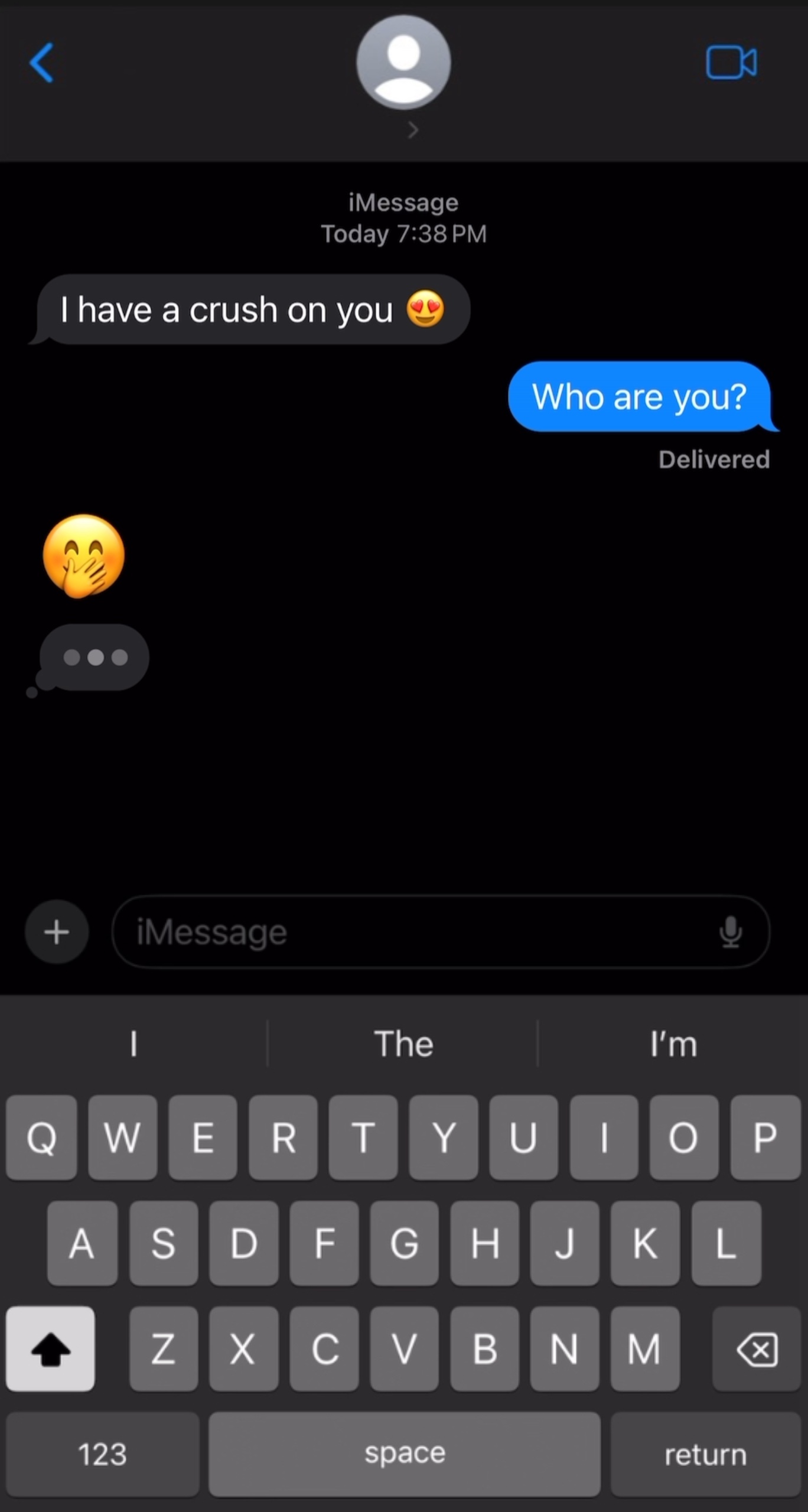
Task: Tap the return key
Action: coord(706,1454)
